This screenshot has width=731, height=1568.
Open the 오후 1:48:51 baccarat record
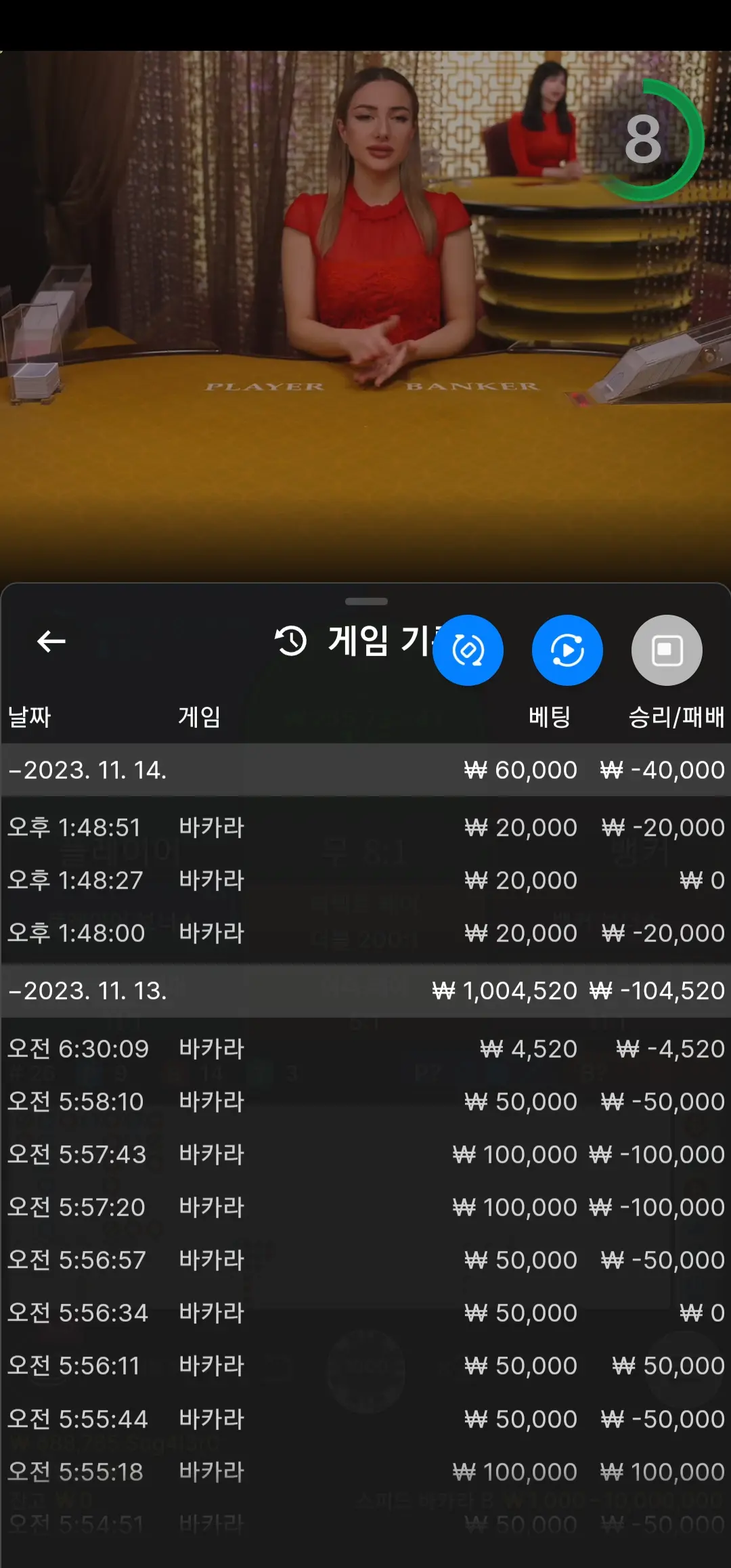click(x=365, y=827)
